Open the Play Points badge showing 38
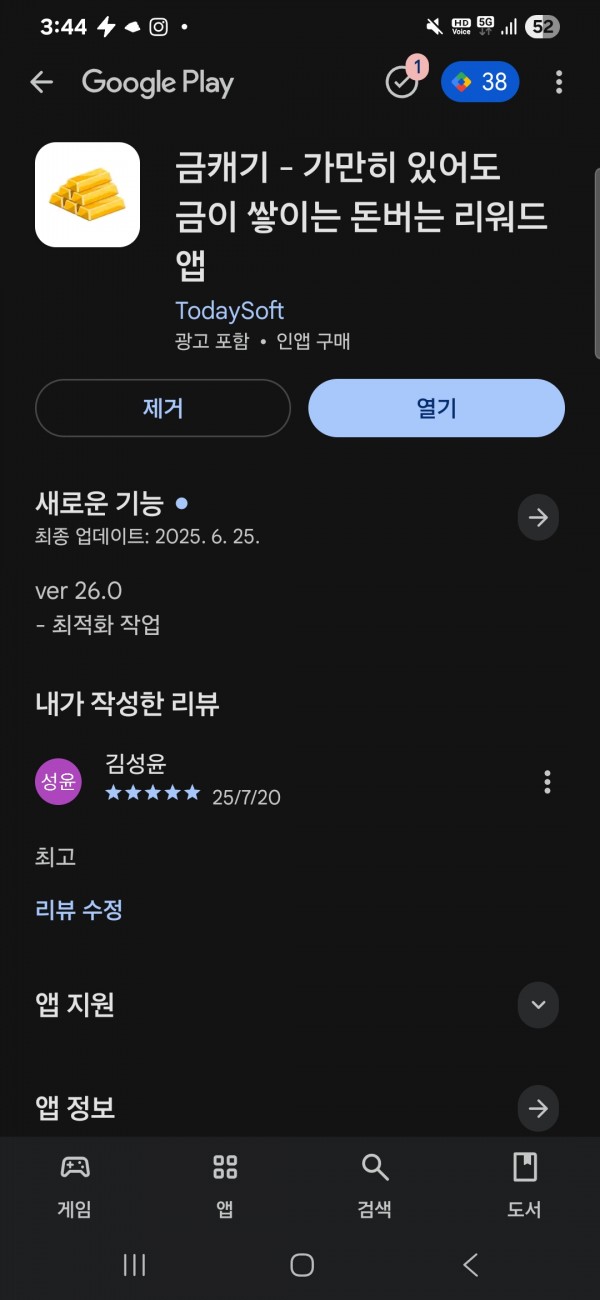 [x=480, y=82]
